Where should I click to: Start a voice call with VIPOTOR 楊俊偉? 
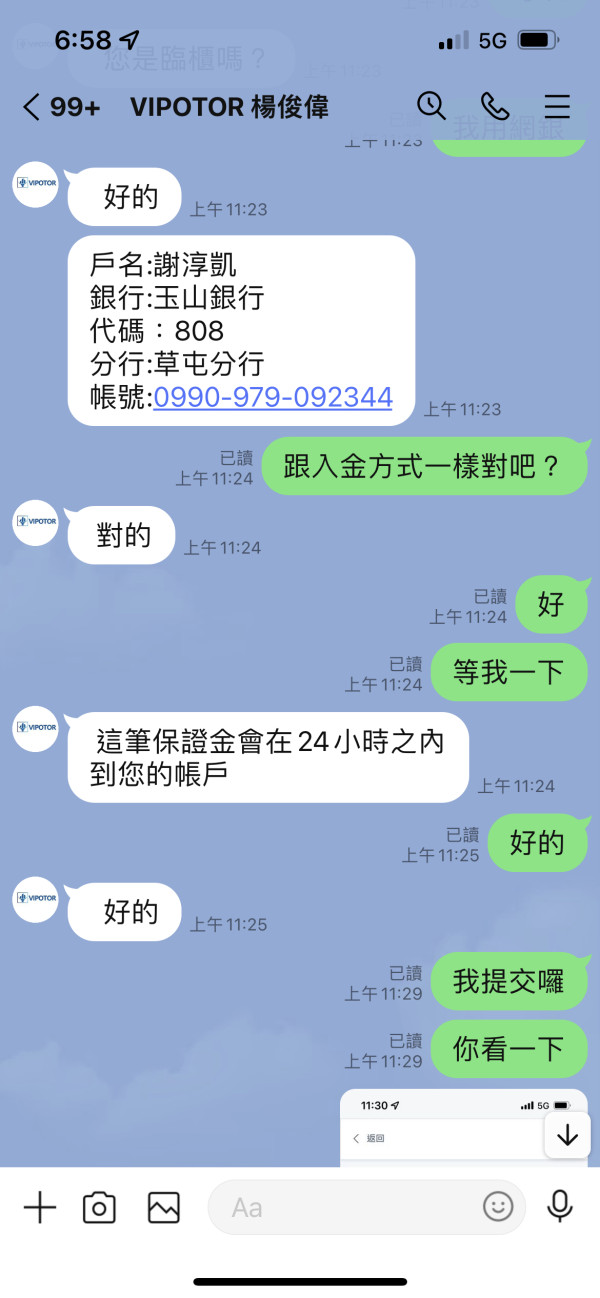494,106
